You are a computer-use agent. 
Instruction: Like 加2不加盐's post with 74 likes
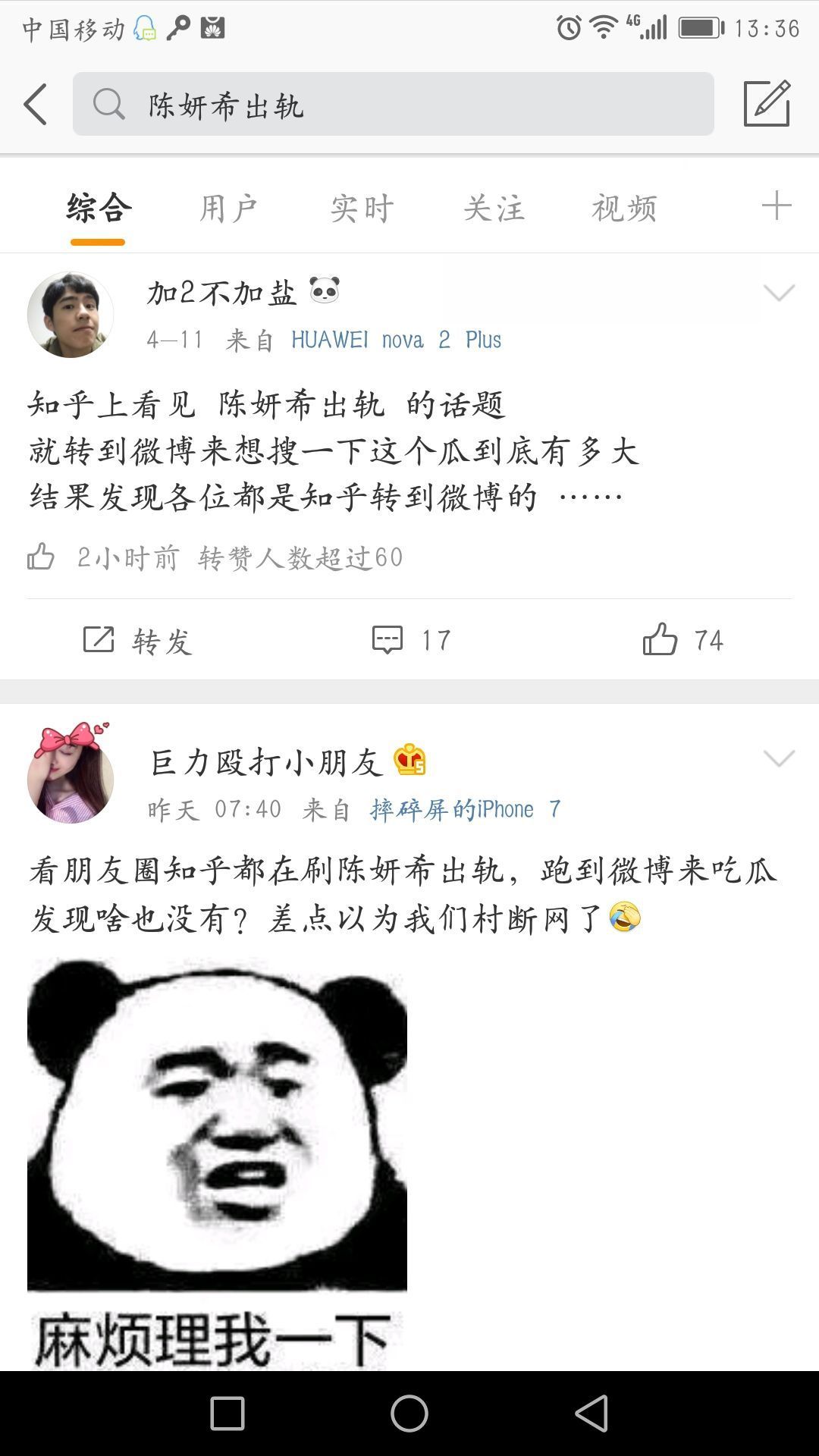pyautogui.click(x=682, y=640)
